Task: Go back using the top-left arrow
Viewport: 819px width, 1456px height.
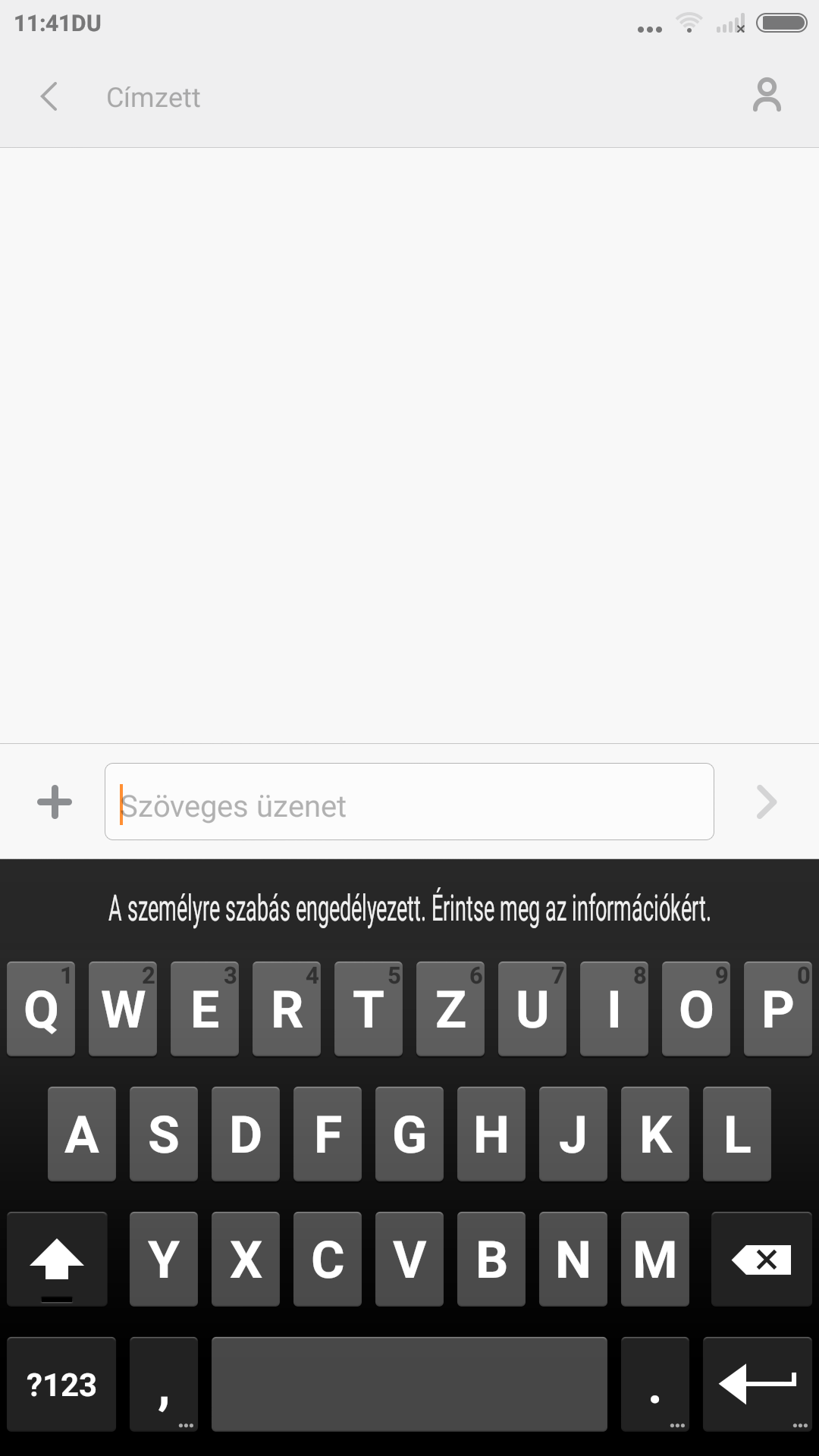Action: [x=49, y=97]
